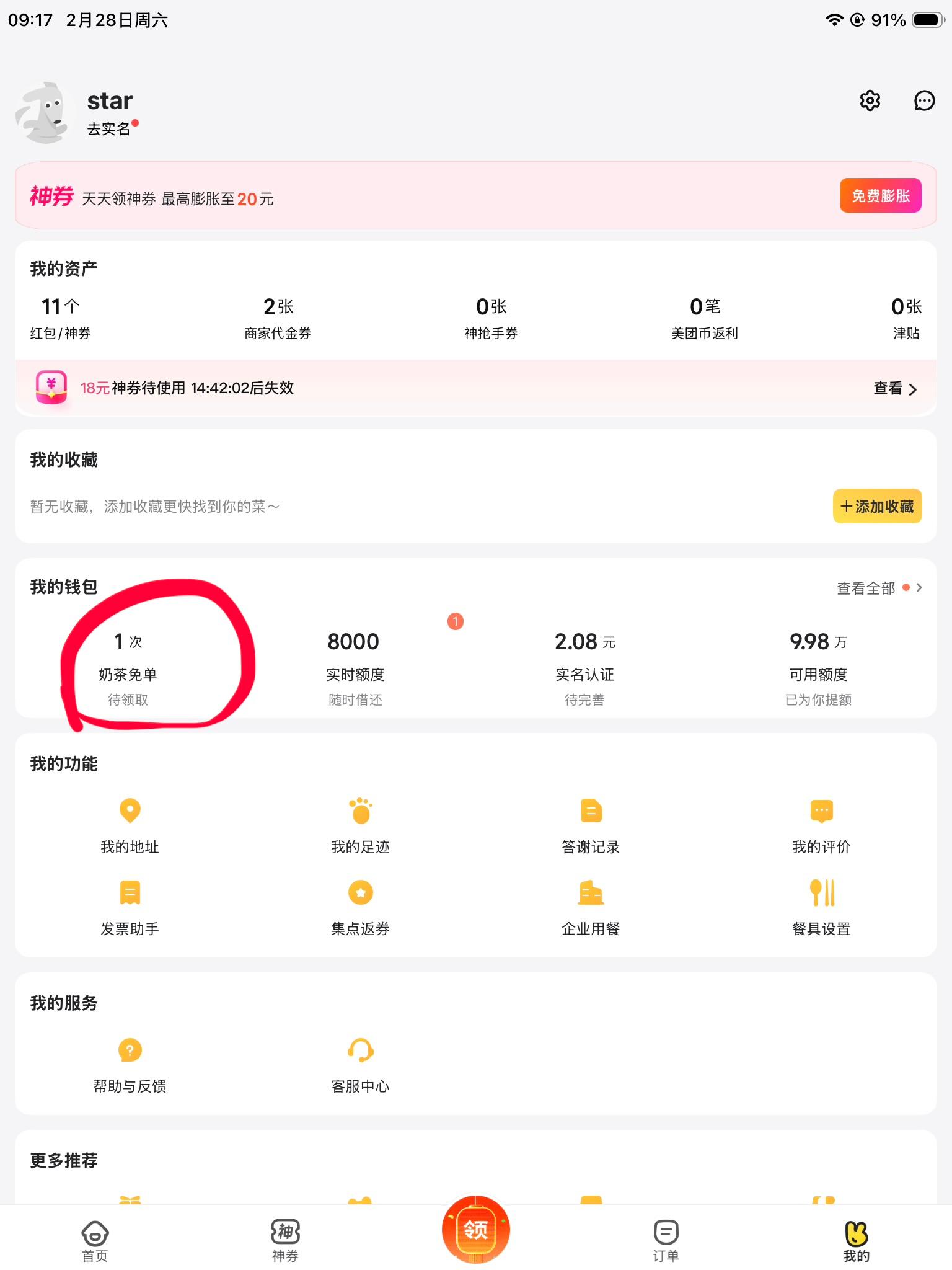Switch to the 订单 tab
The image size is (952, 1270).
(666, 1241)
